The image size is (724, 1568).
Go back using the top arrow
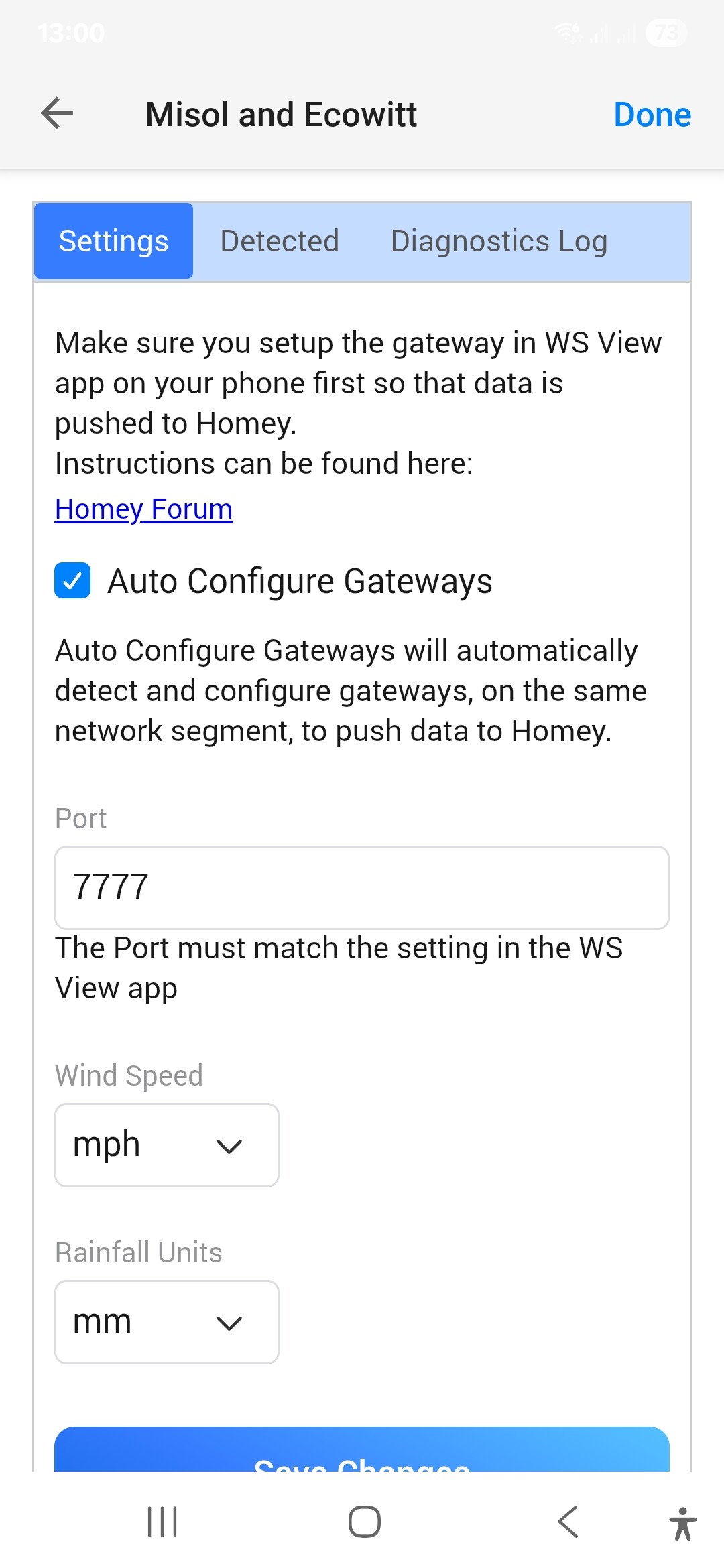(x=57, y=113)
